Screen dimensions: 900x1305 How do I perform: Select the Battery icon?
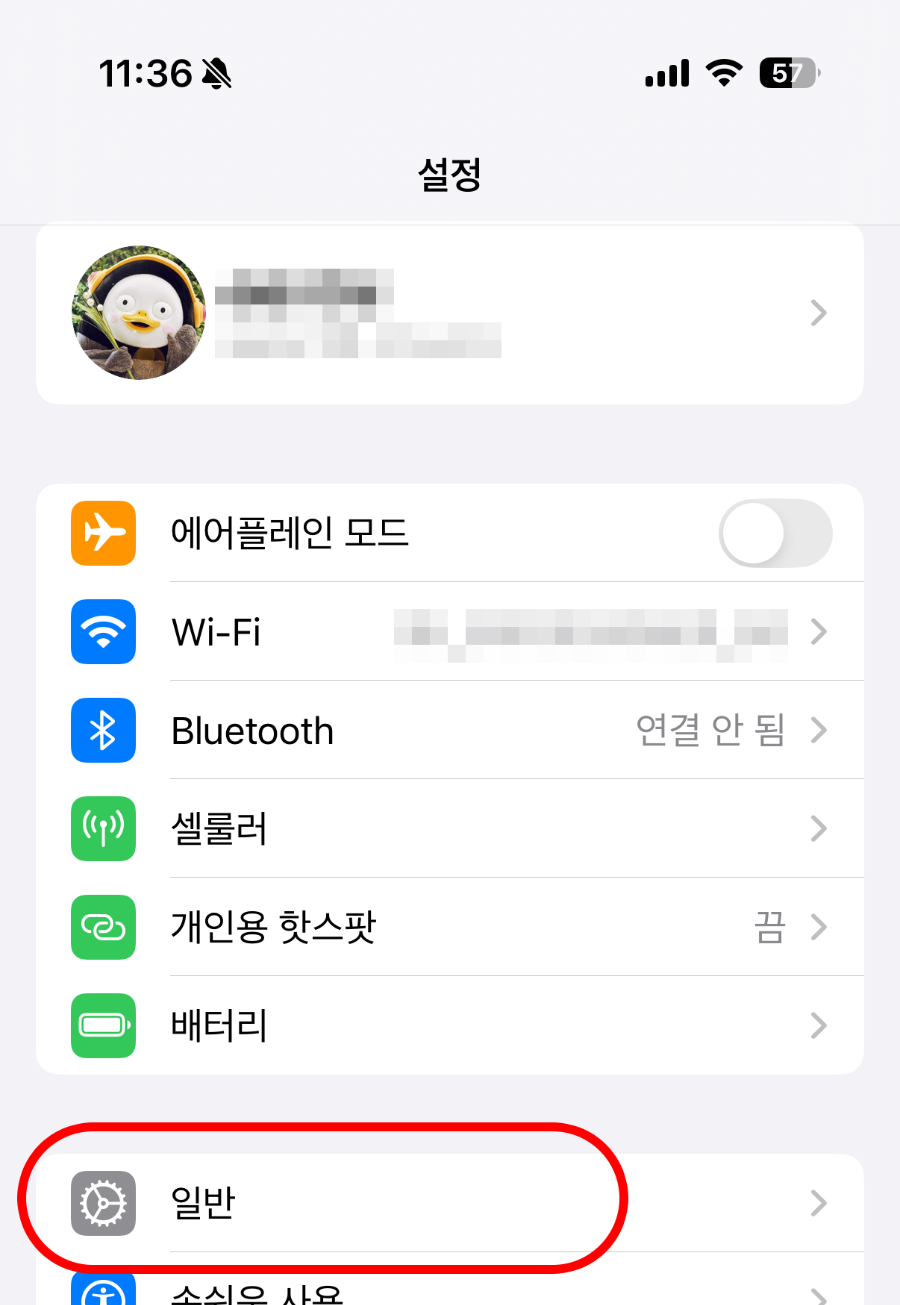coord(103,1025)
